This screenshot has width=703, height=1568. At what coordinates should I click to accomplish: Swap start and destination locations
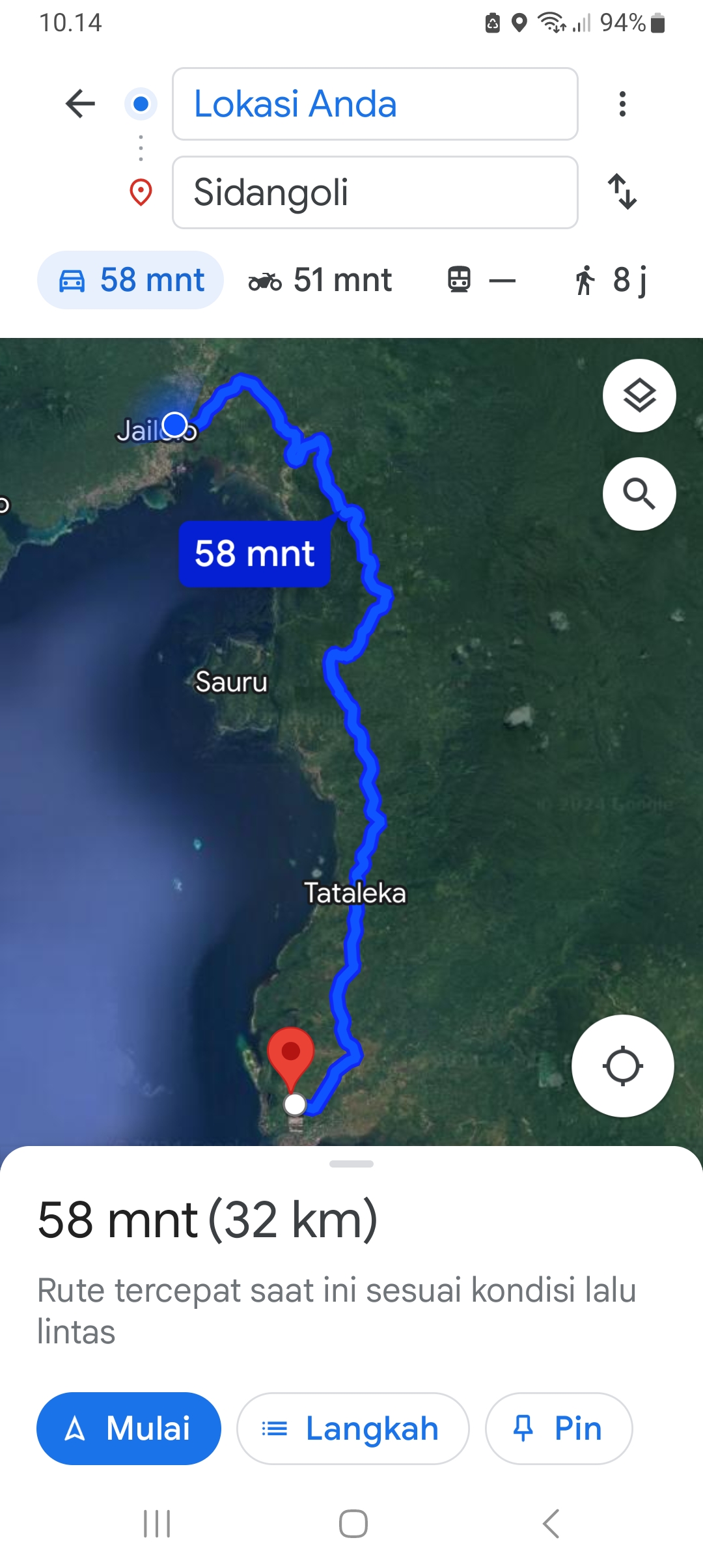coord(622,191)
